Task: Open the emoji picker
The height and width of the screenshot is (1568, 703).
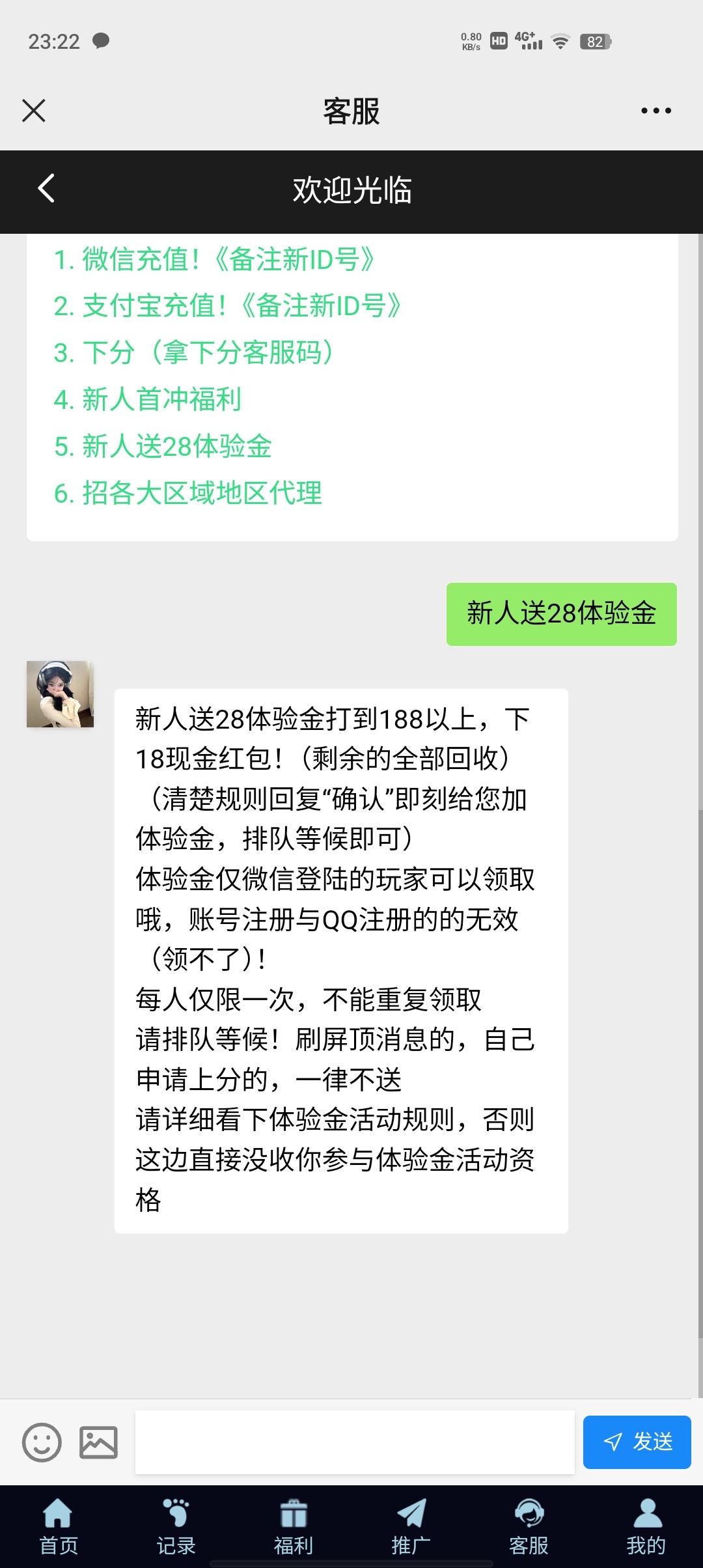Action: coord(42,1442)
